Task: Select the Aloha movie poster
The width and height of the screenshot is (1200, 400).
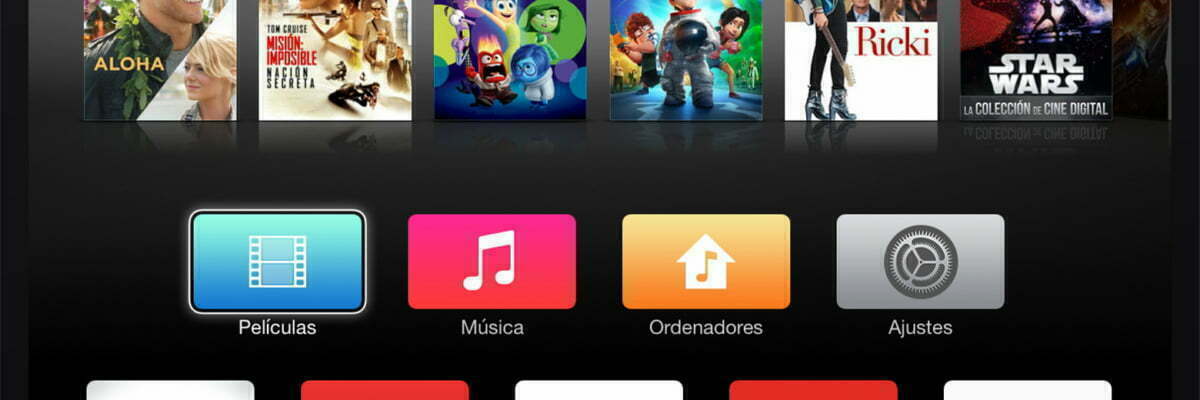Action: point(160,58)
